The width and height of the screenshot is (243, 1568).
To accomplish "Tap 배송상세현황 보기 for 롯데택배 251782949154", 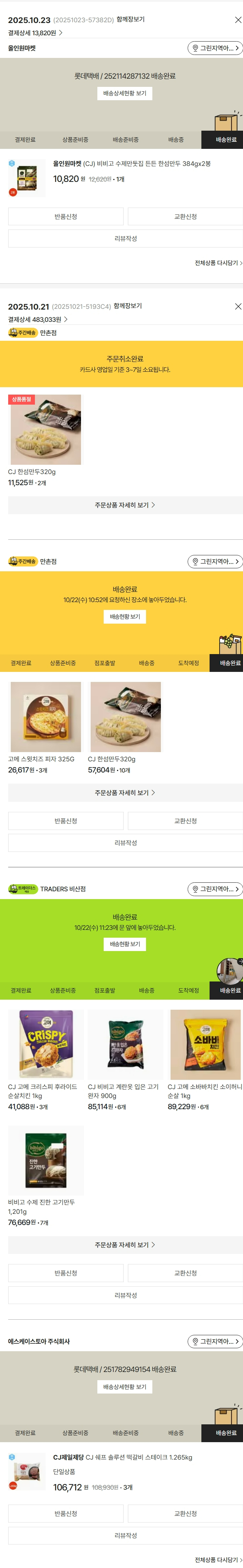I will coord(124,1387).
